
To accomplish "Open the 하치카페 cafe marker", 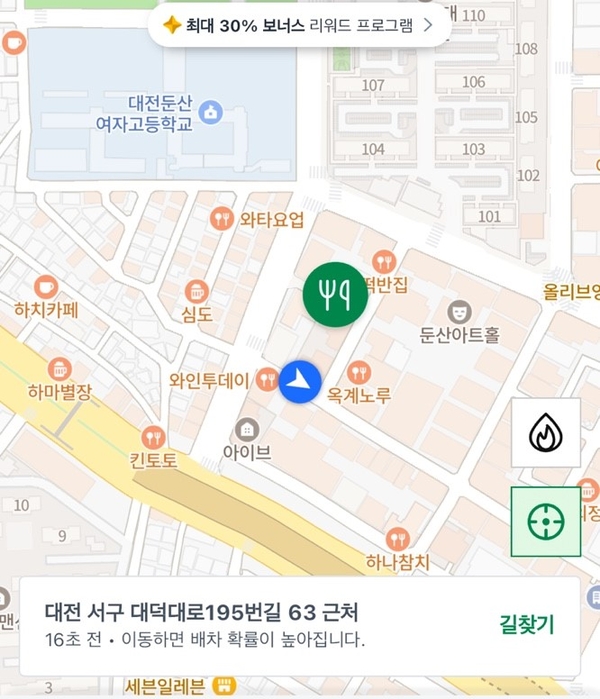I will (46, 287).
